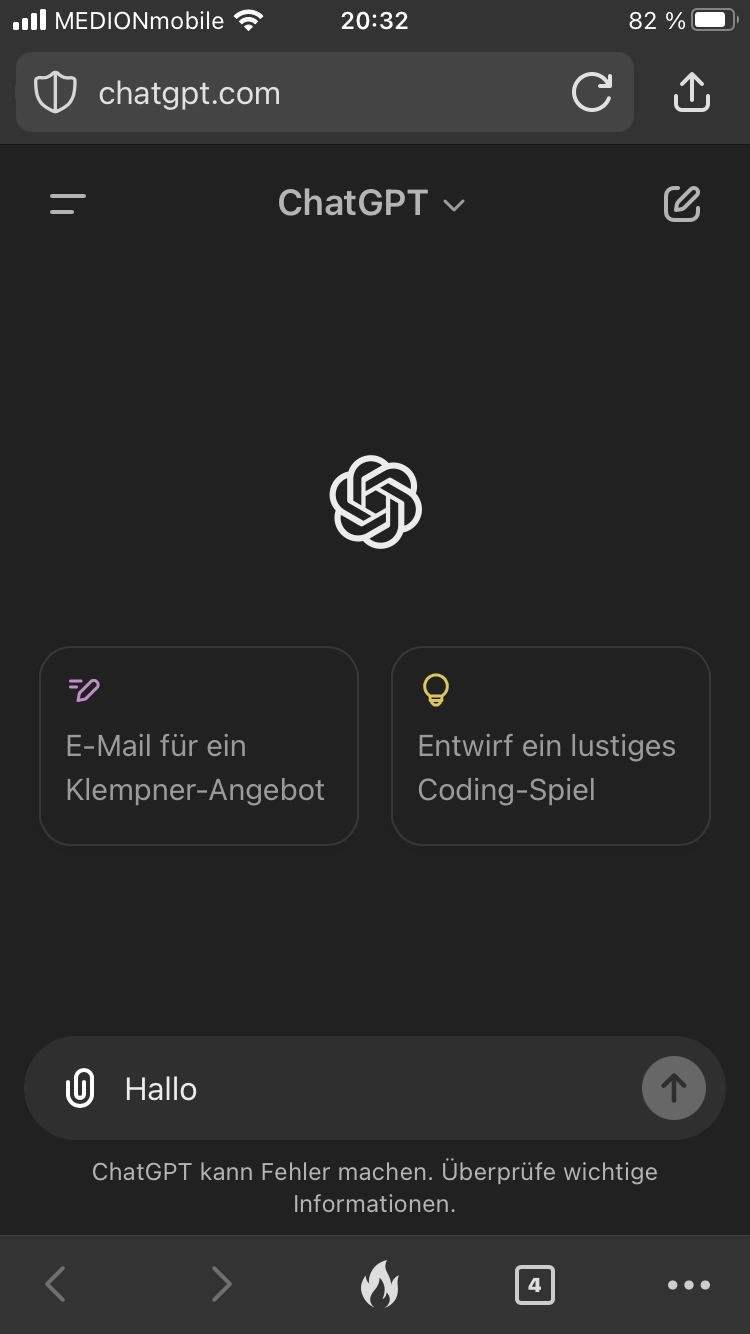The width and height of the screenshot is (750, 1334).
Task: Tap the pencil icon on the Klempner-Angebot card
Action: point(83,689)
